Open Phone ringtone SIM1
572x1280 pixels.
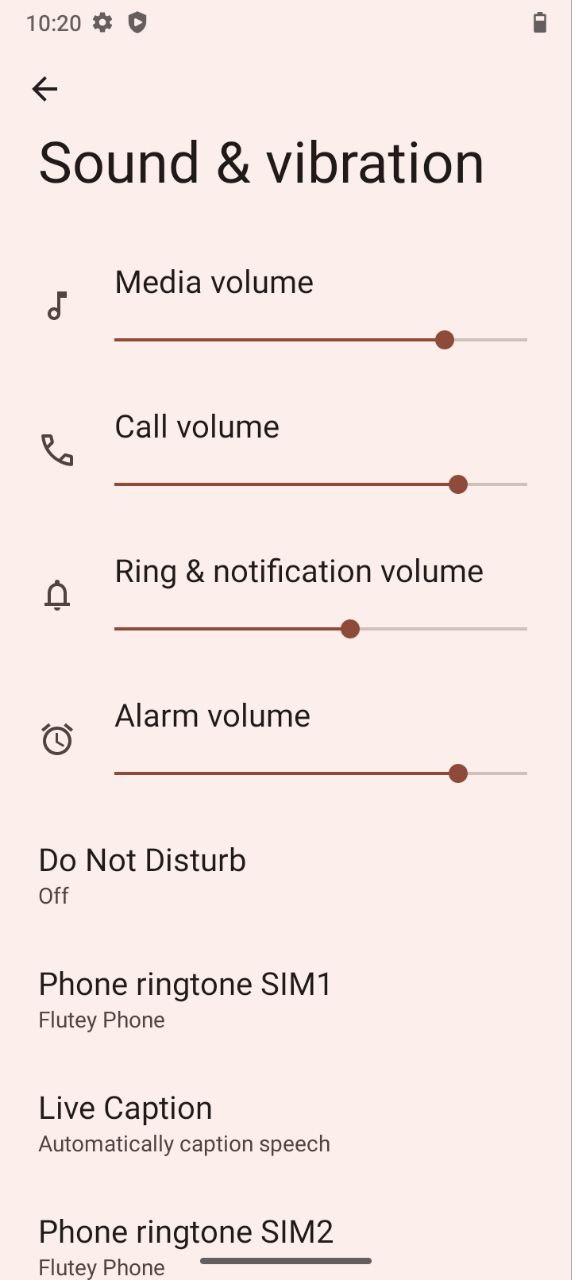click(286, 1000)
